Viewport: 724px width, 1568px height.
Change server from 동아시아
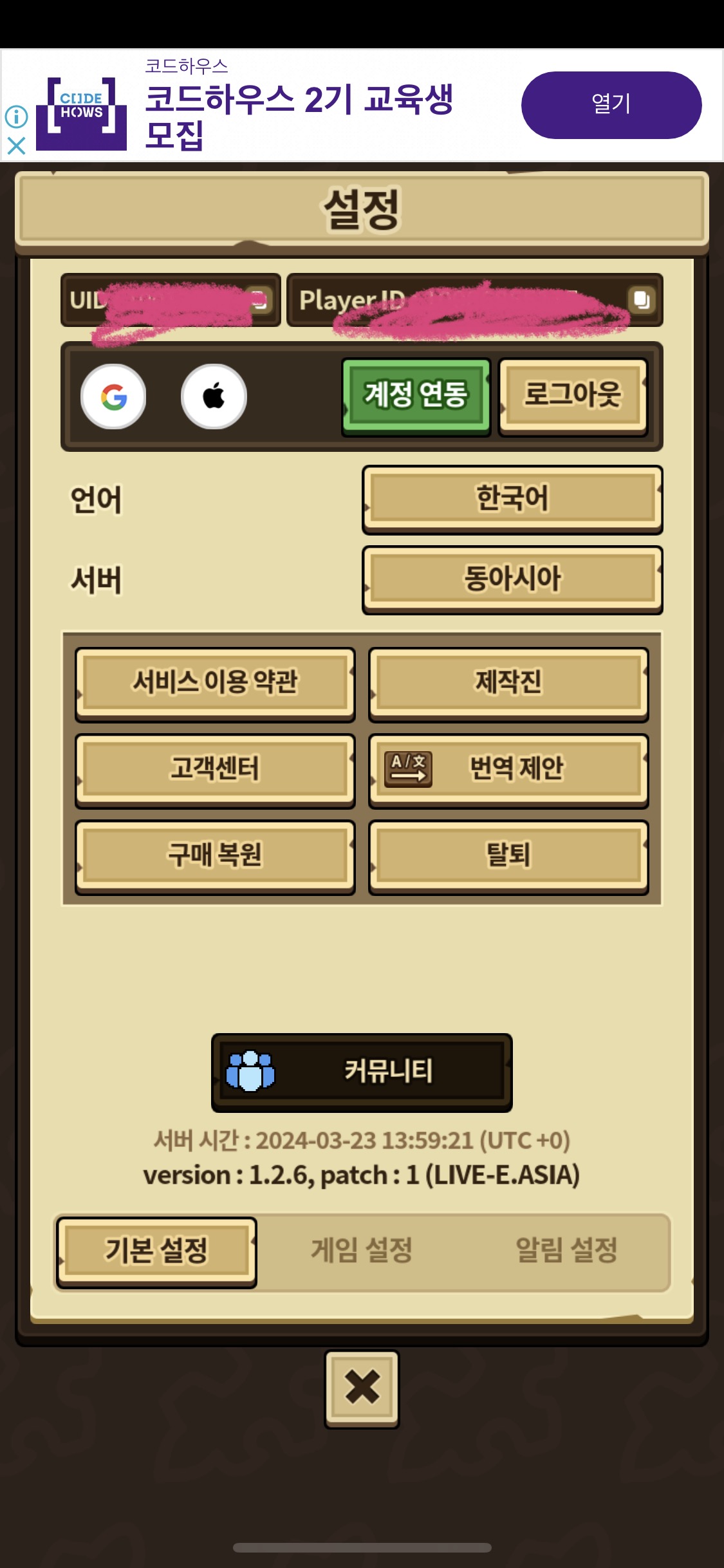(512, 579)
